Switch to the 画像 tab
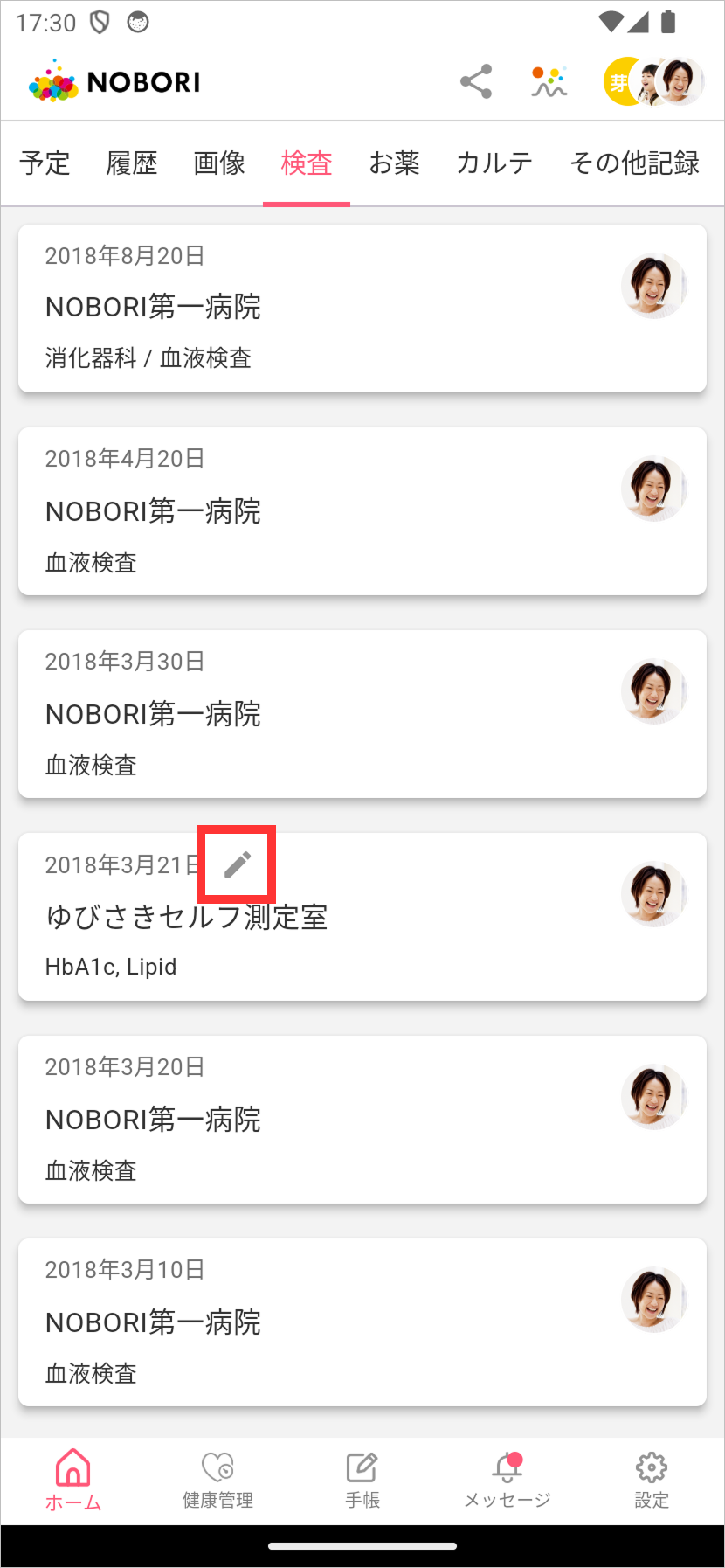This screenshot has width=725, height=1568. click(219, 163)
